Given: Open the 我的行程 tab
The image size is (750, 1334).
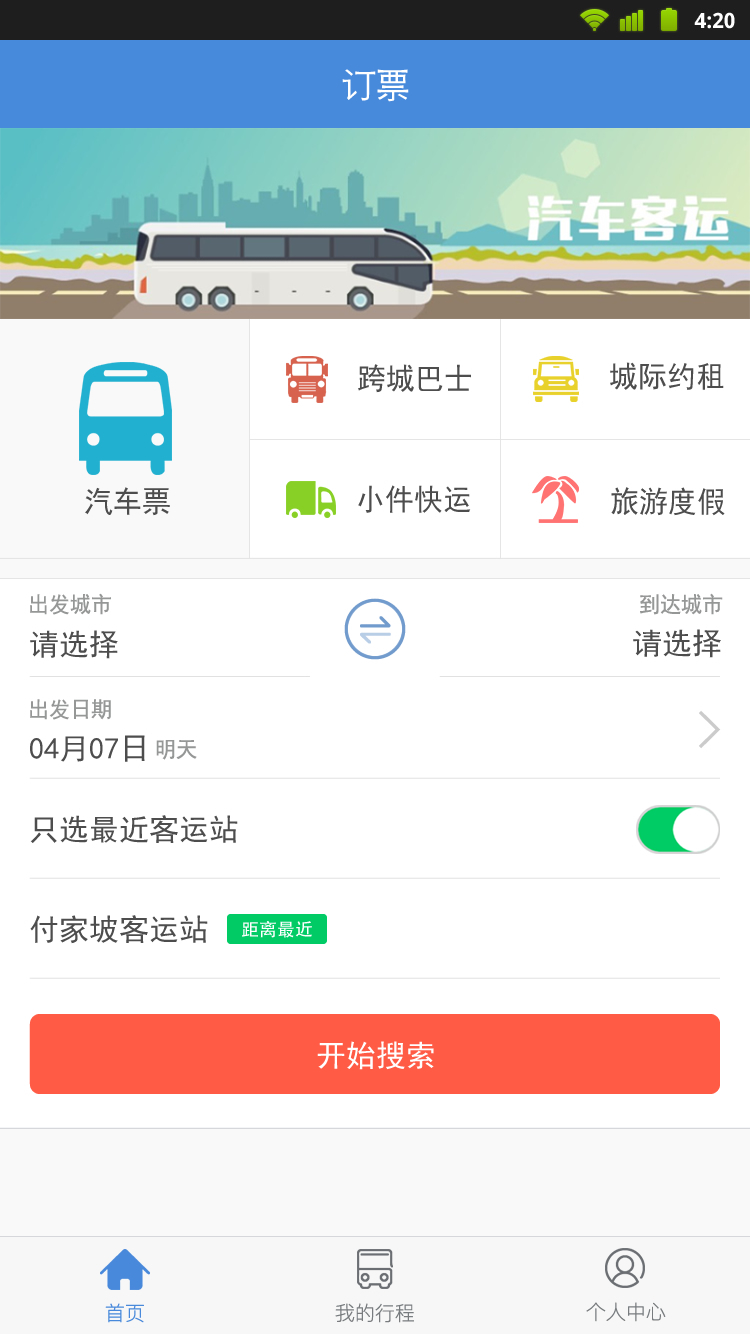Looking at the screenshot, I should click(x=374, y=1283).
